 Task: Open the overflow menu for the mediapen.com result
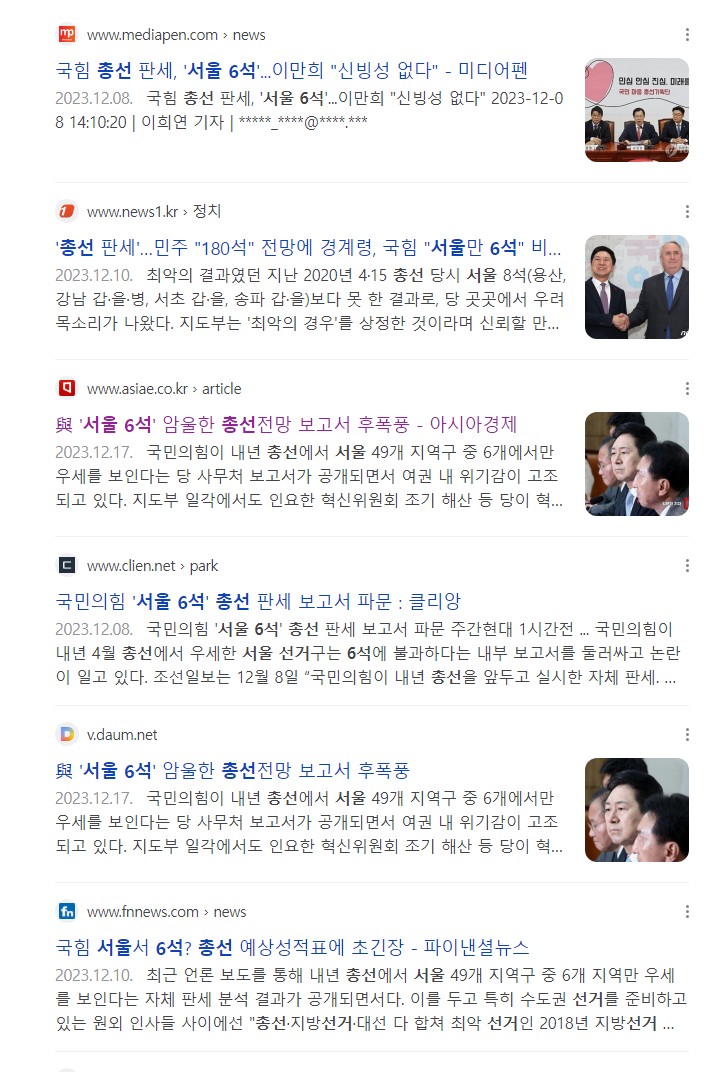(x=687, y=35)
